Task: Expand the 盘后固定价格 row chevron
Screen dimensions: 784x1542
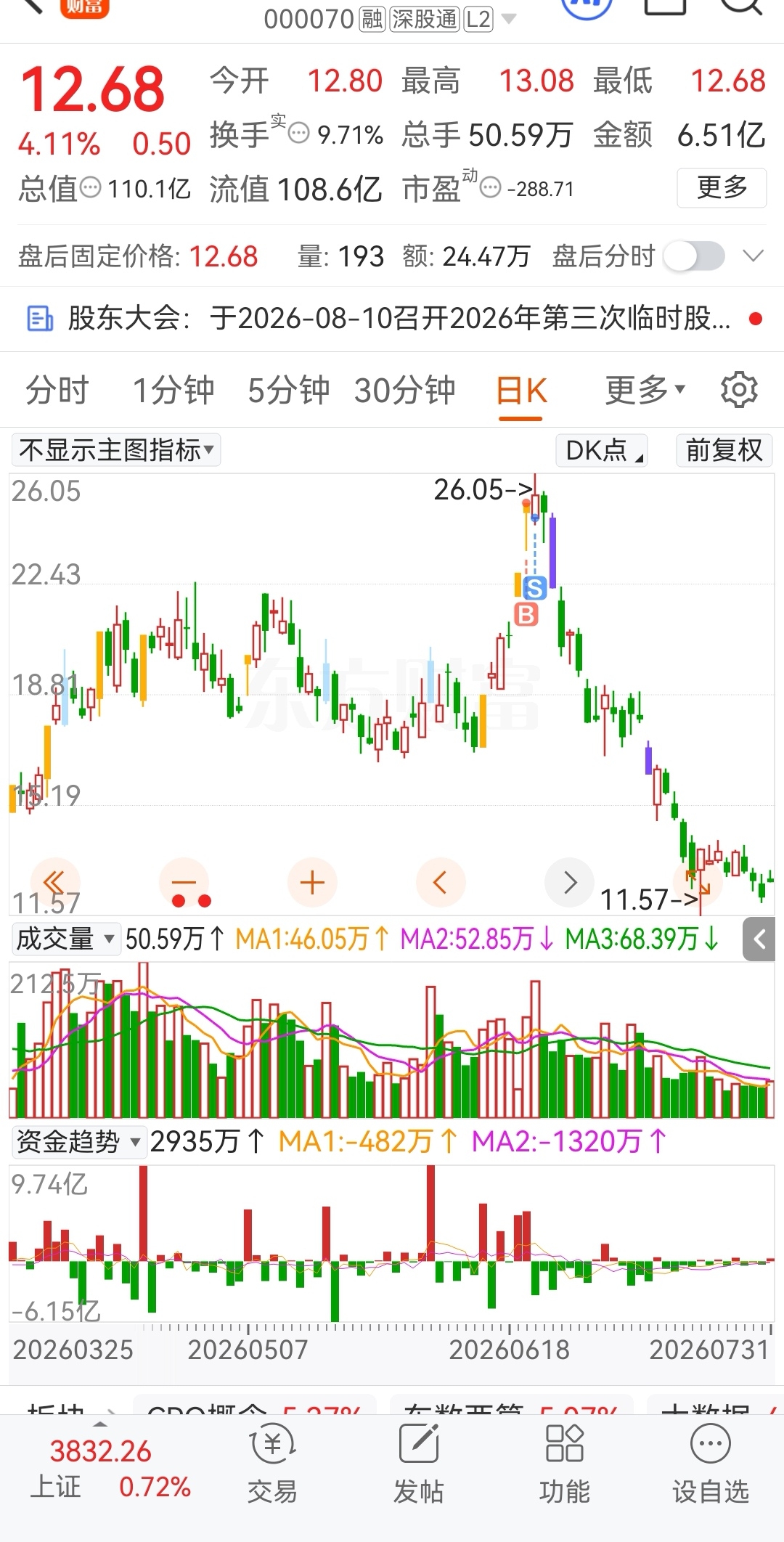Action: (754, 256)
